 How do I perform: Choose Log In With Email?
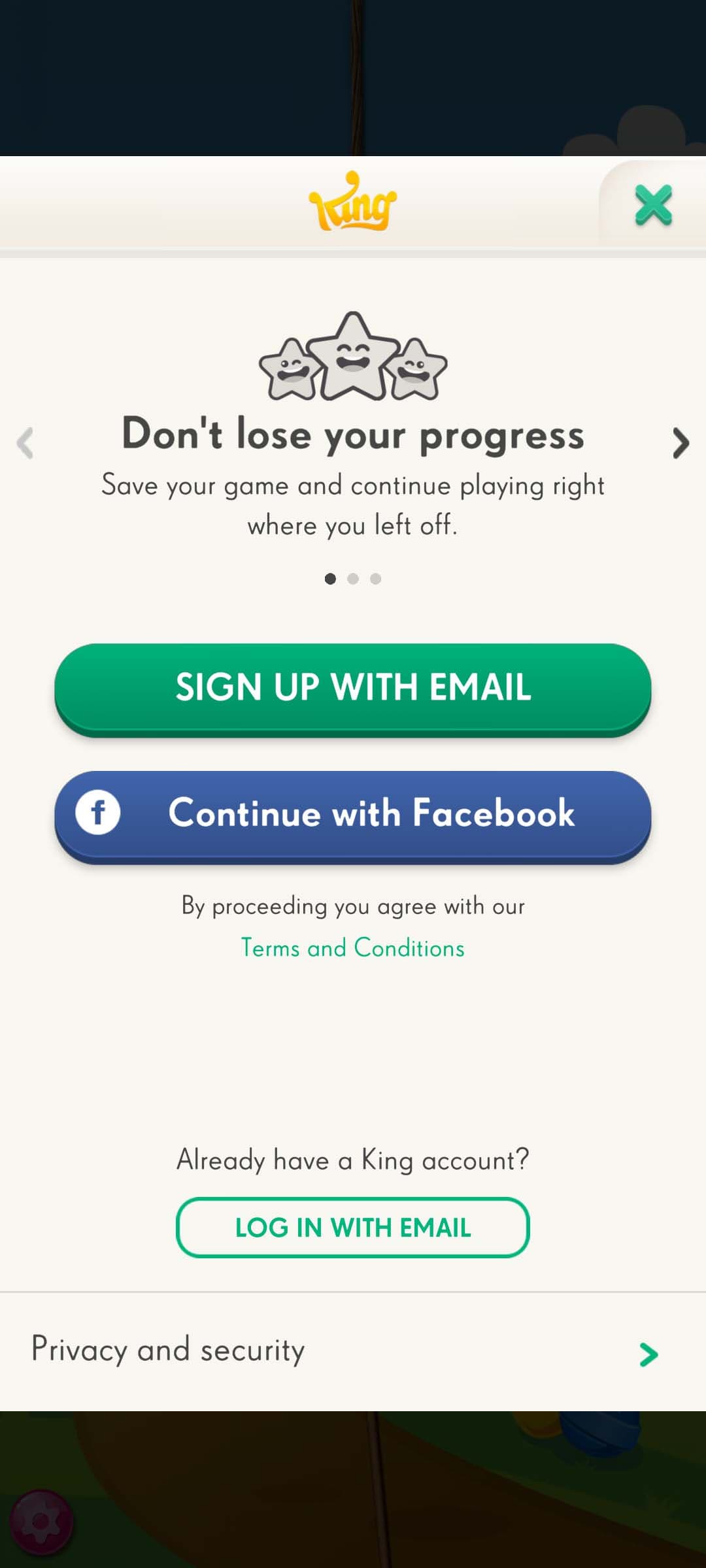click(x=353, y=1228)
